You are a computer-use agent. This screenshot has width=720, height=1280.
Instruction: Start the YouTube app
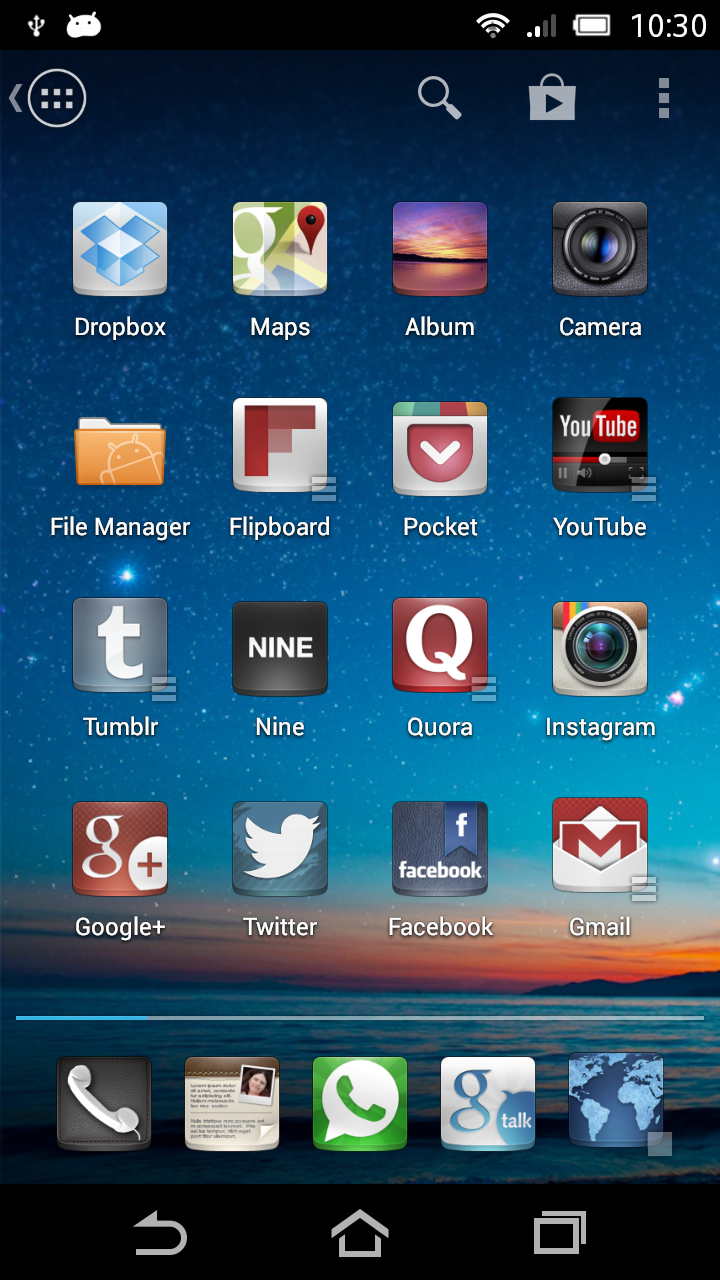pos(600,448)
